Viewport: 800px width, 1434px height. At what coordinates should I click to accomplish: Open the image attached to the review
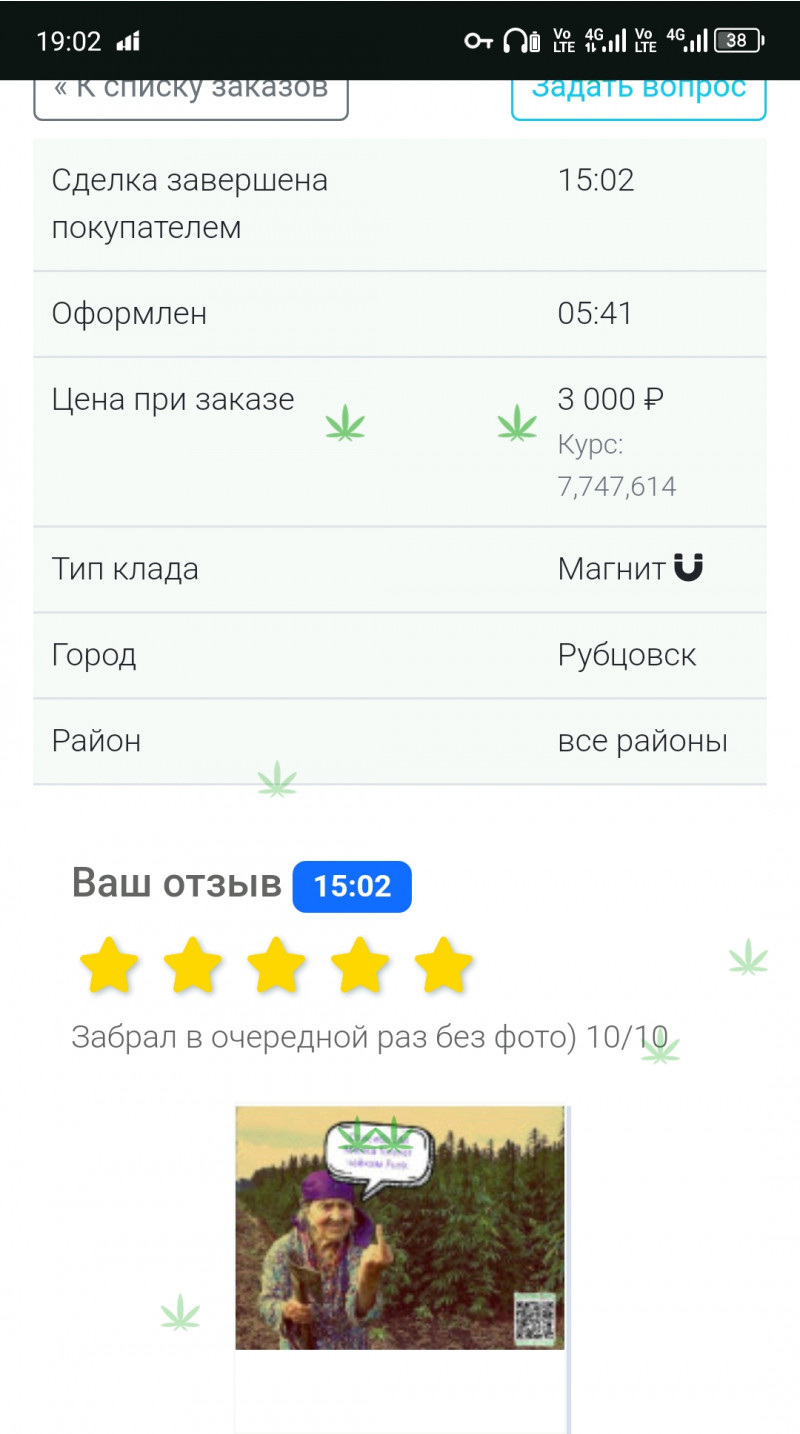400,1228
